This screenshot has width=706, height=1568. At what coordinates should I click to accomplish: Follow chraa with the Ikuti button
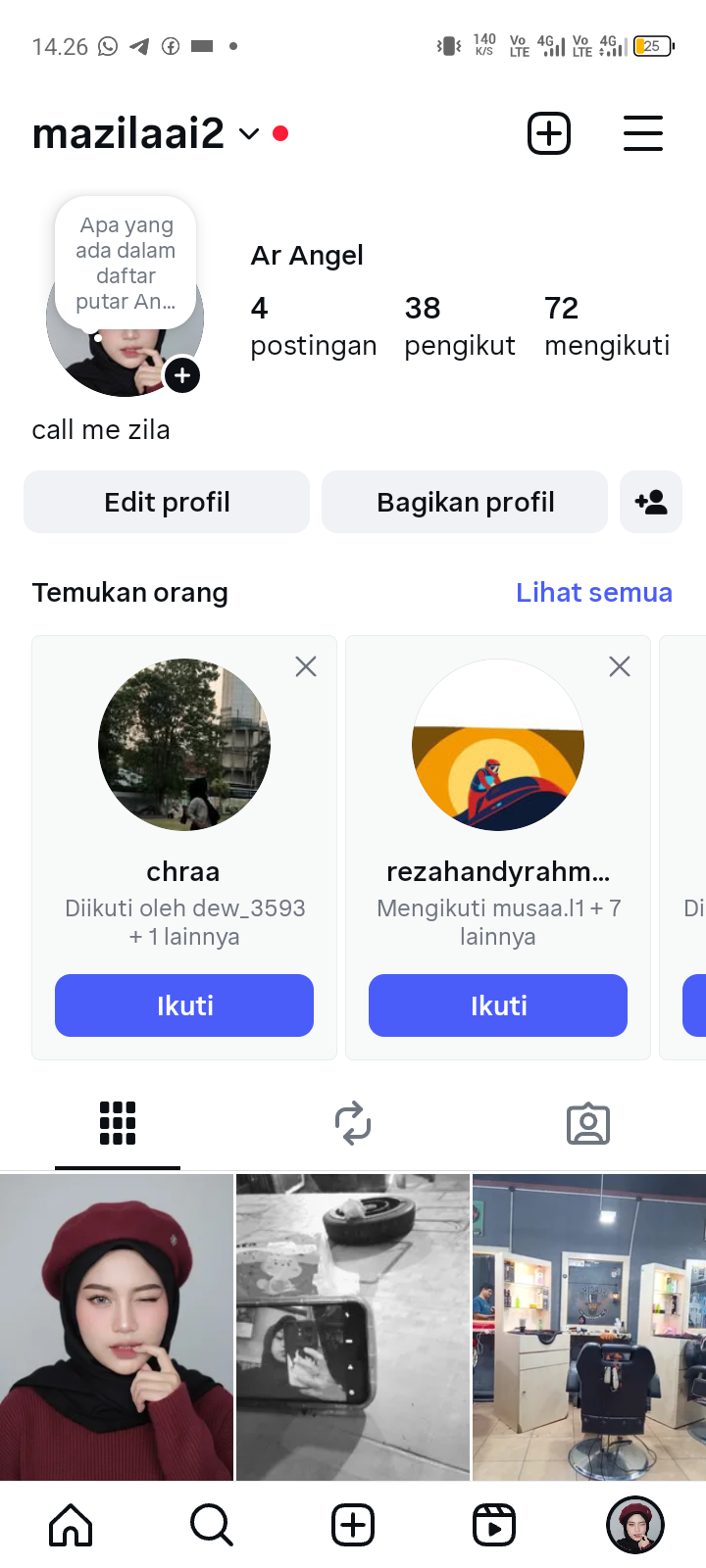[184, 1005]
